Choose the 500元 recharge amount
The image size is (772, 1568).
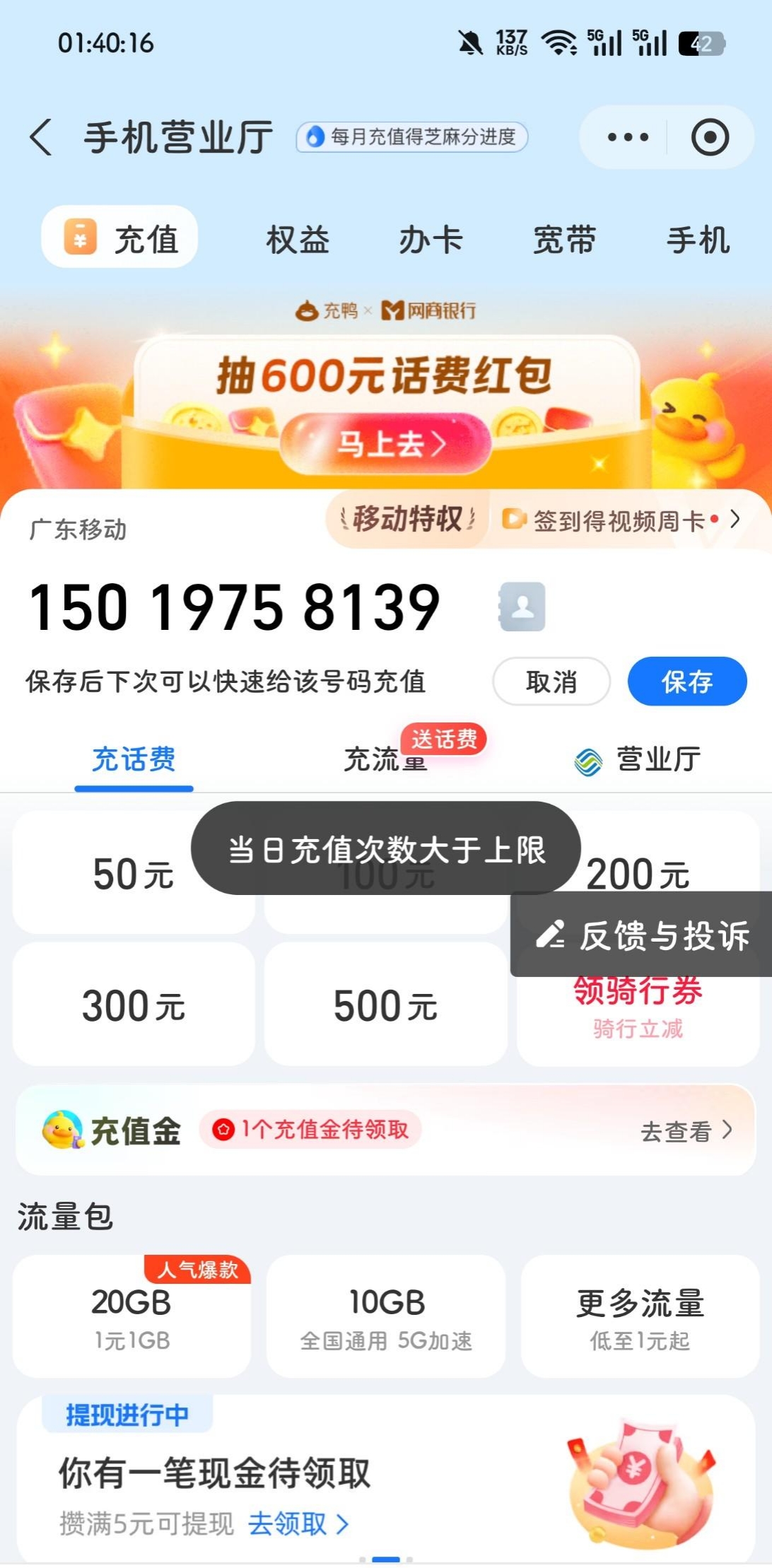385,1005
